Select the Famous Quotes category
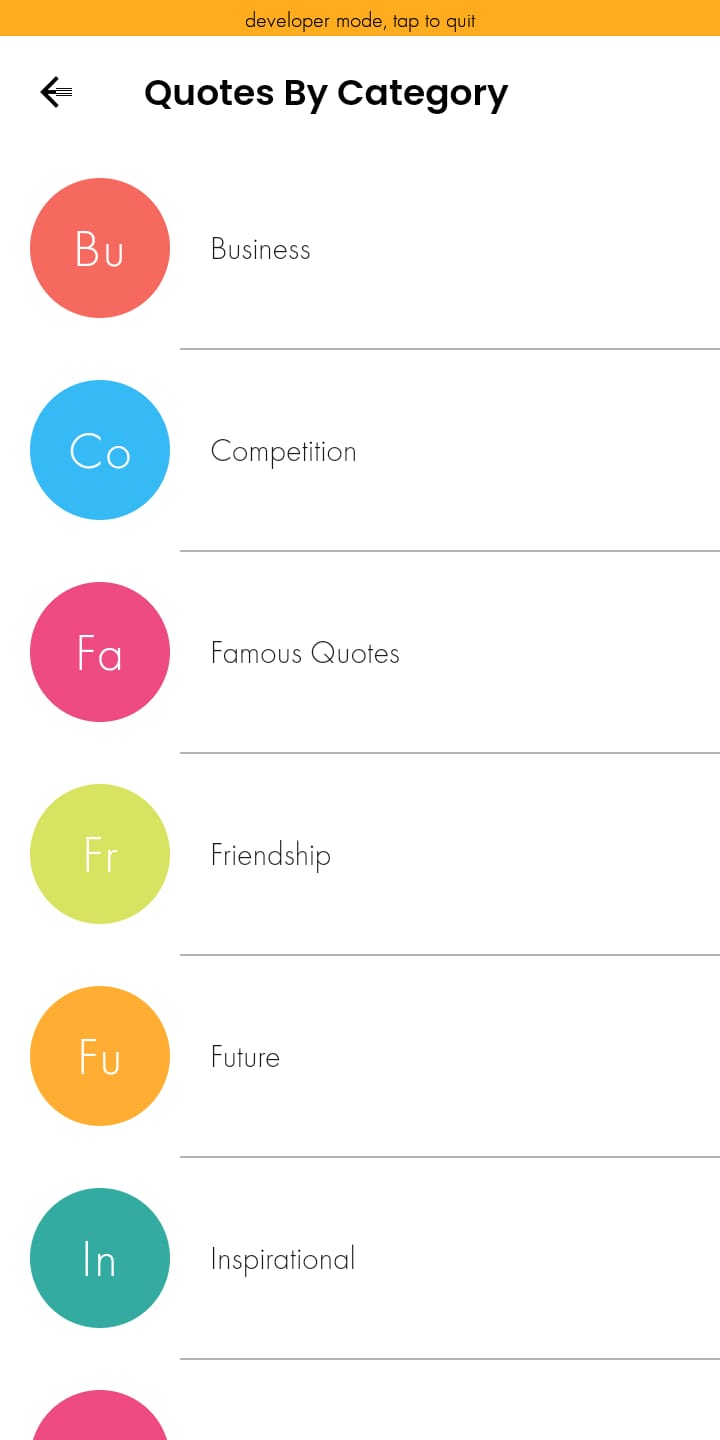 click(305, 653)
